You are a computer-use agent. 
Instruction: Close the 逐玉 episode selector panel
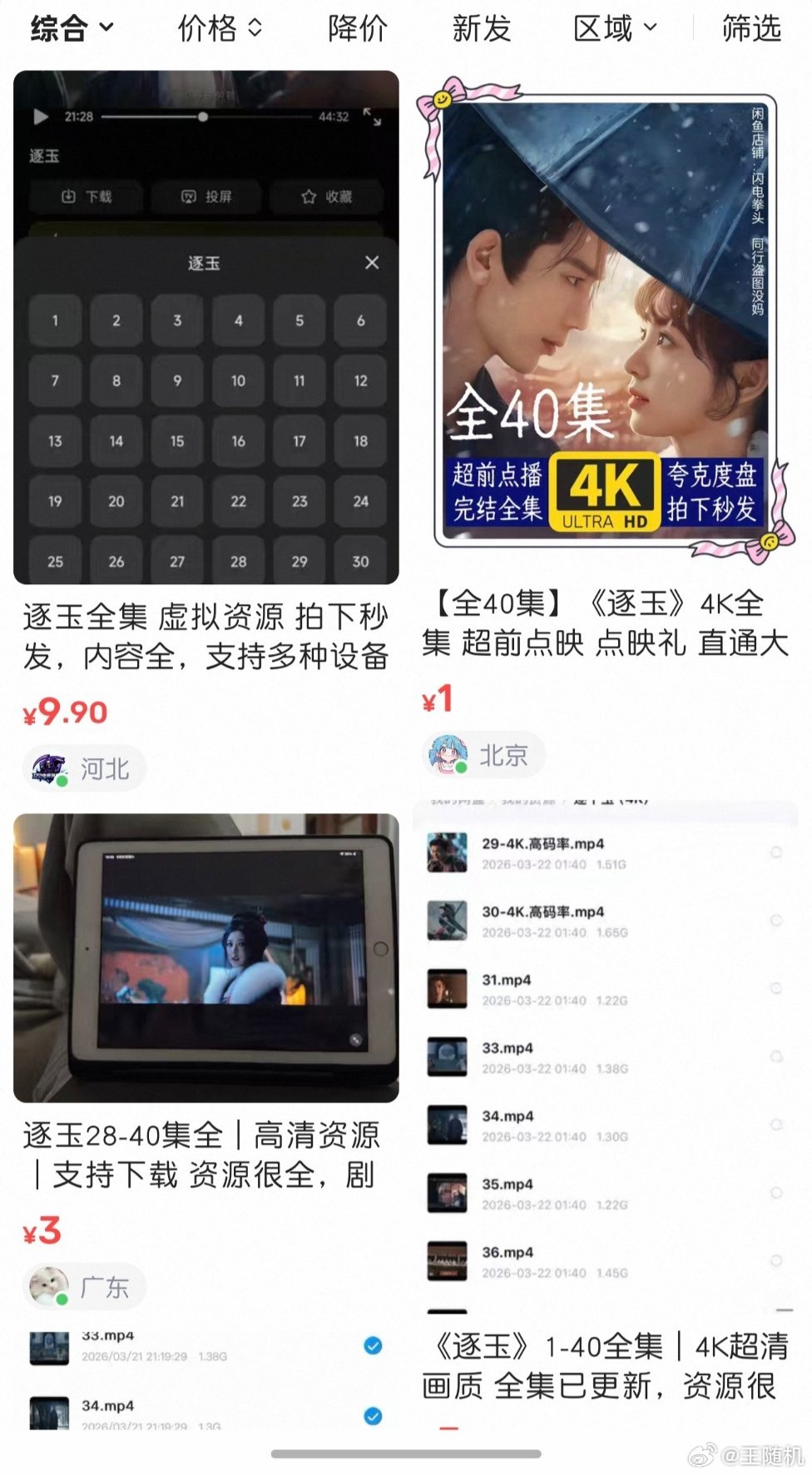click(x=371, y=262)
